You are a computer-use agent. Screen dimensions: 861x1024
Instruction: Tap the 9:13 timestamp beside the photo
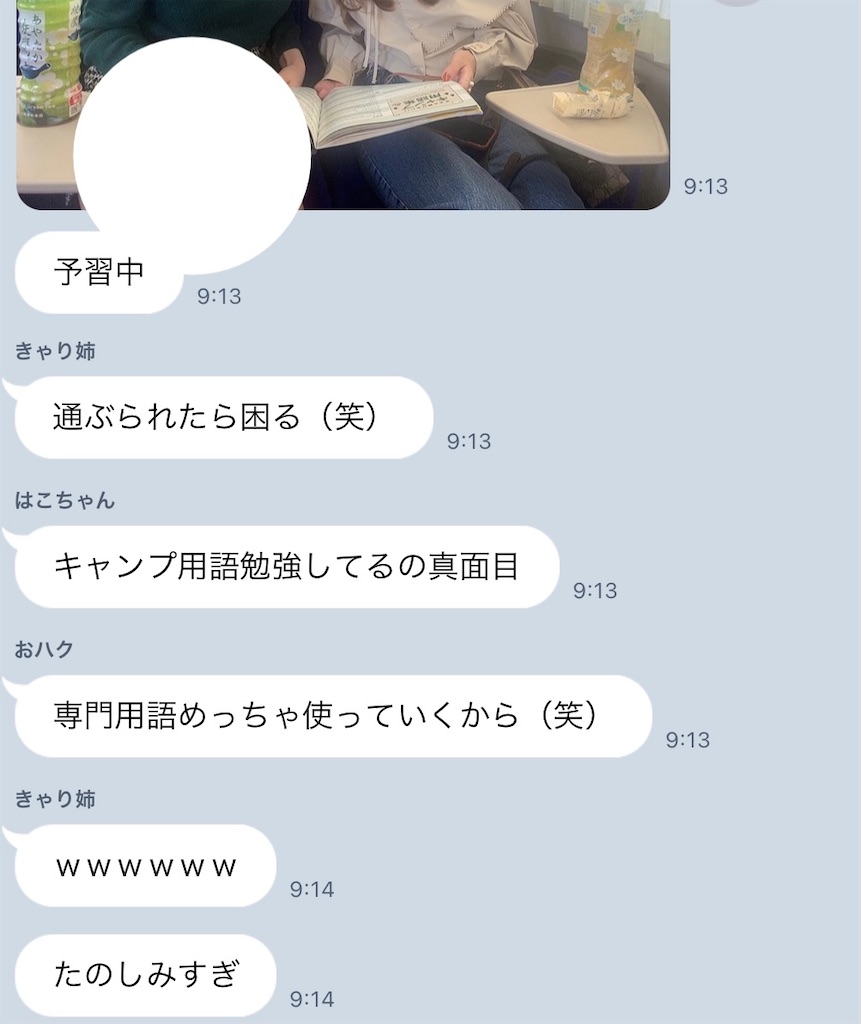(705, 185)
